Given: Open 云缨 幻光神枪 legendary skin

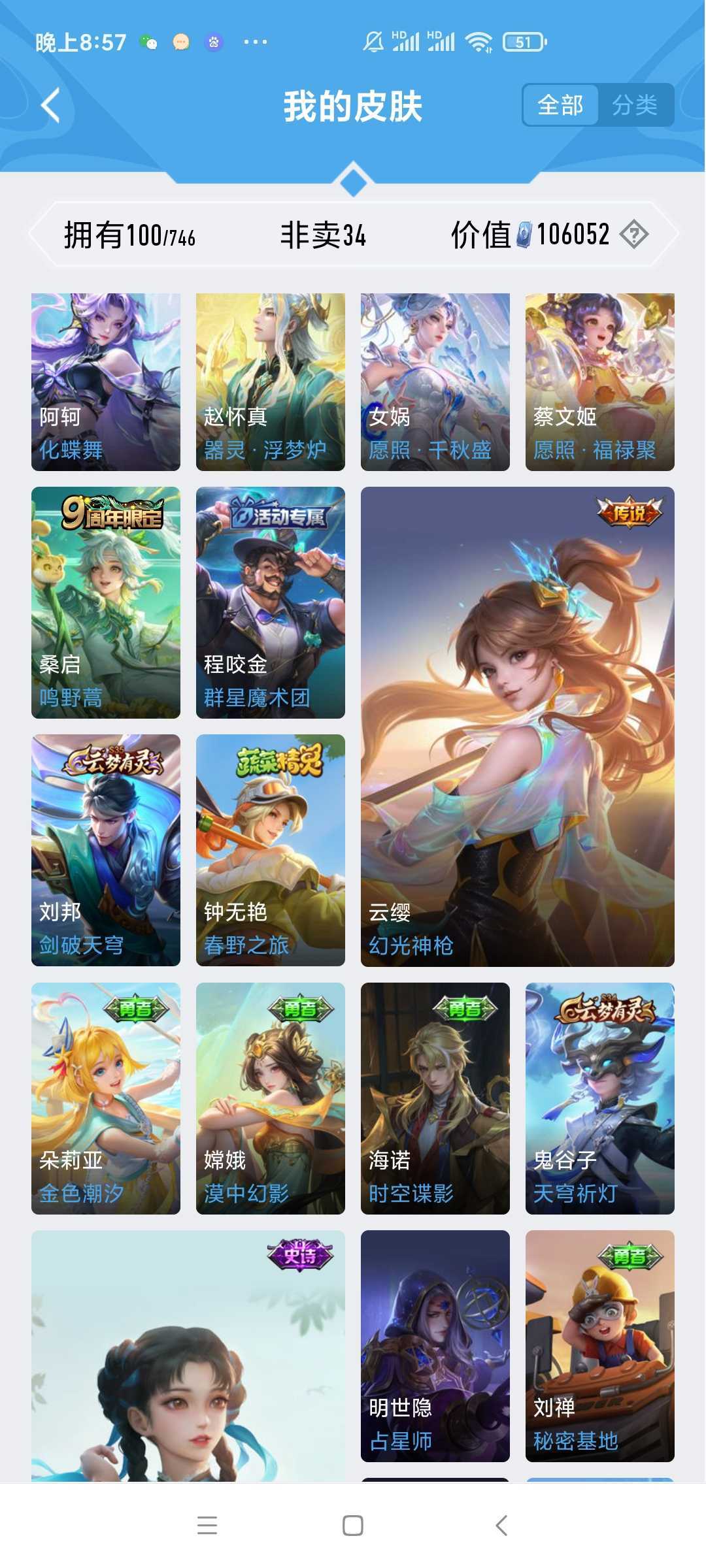Looking at the screenshot, I should point(518,727).
